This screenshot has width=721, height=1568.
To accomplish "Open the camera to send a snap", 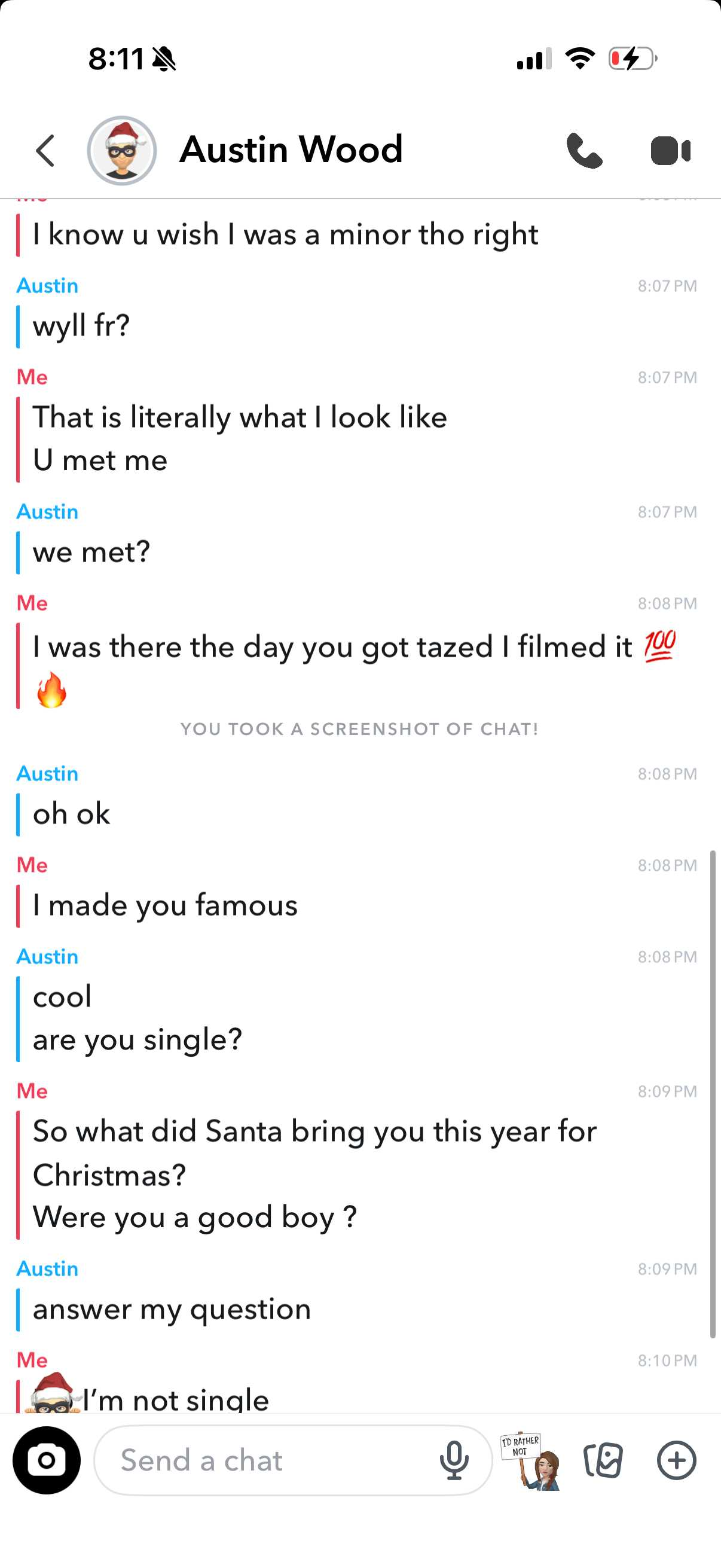I will (47, 1460).
